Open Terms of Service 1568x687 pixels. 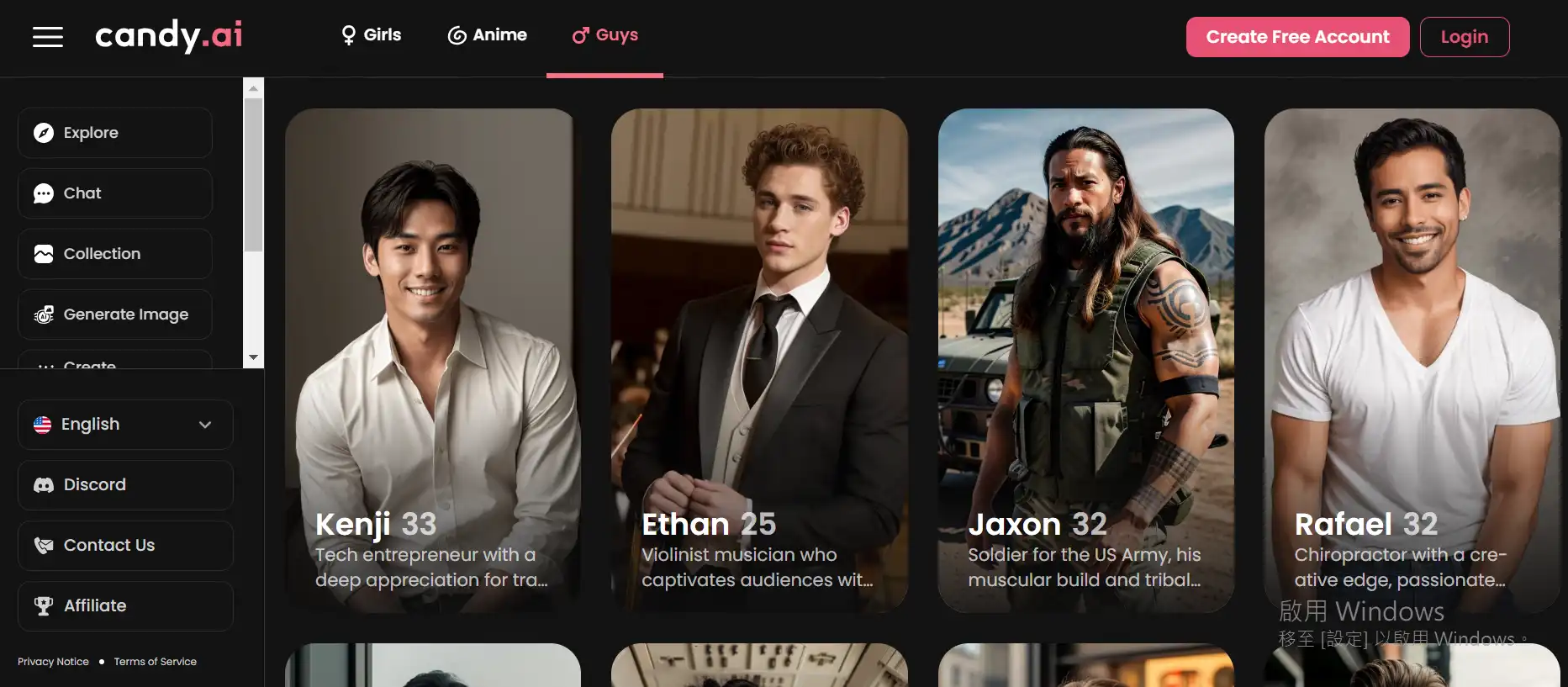click(156, 662)
